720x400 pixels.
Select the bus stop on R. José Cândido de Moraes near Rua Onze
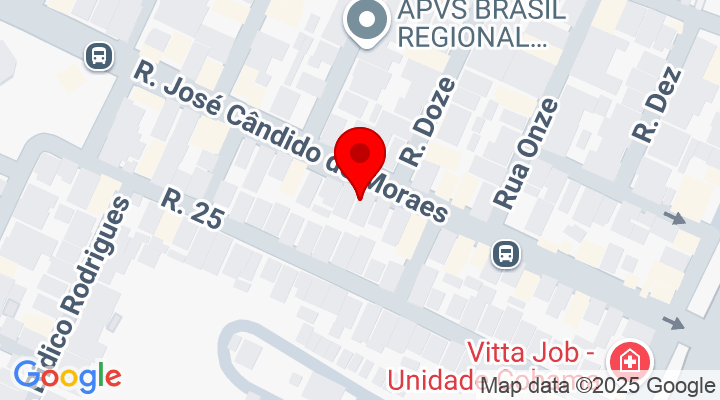point(507,254)
